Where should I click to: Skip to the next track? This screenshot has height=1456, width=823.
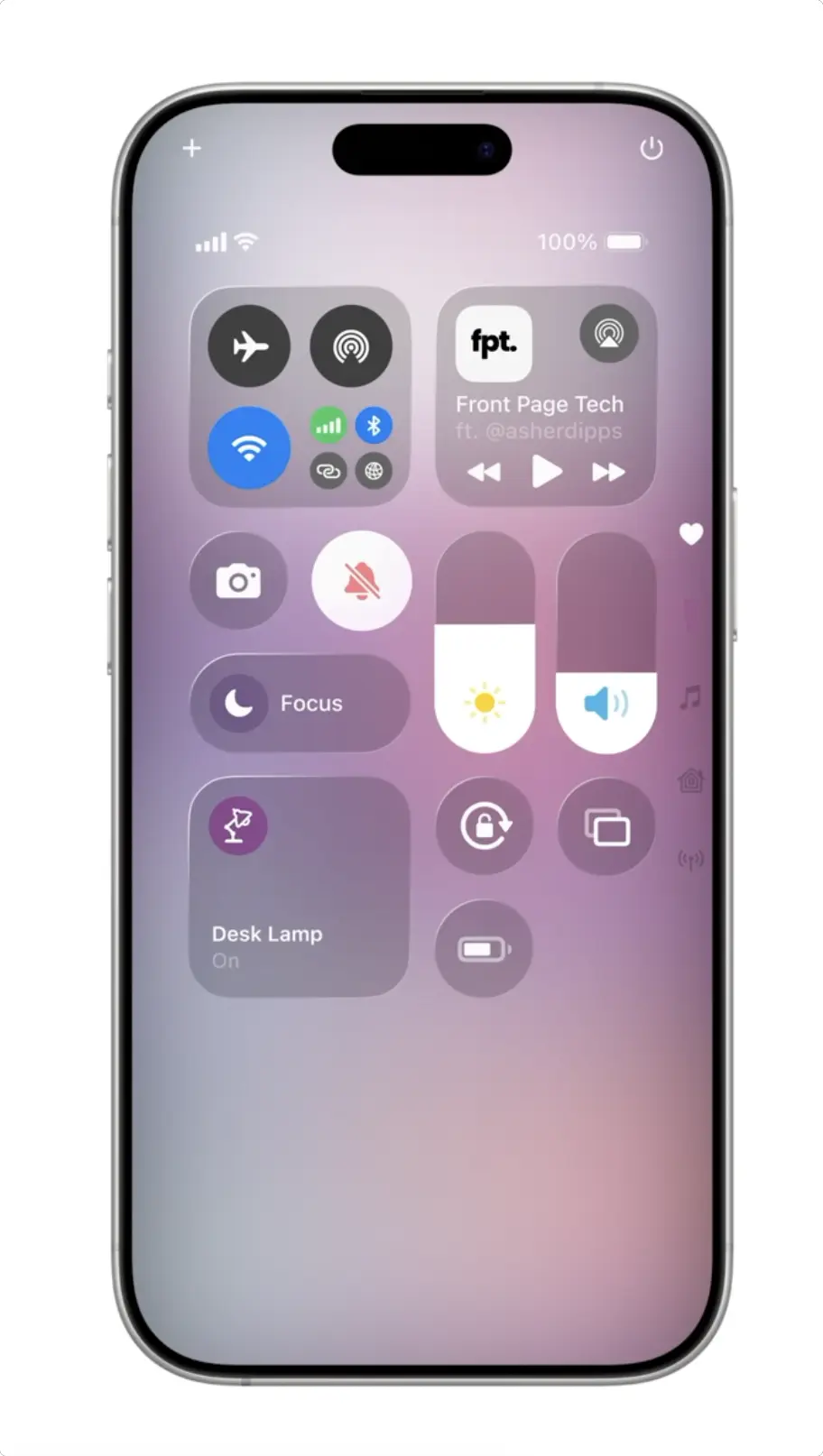click(607, 472)
